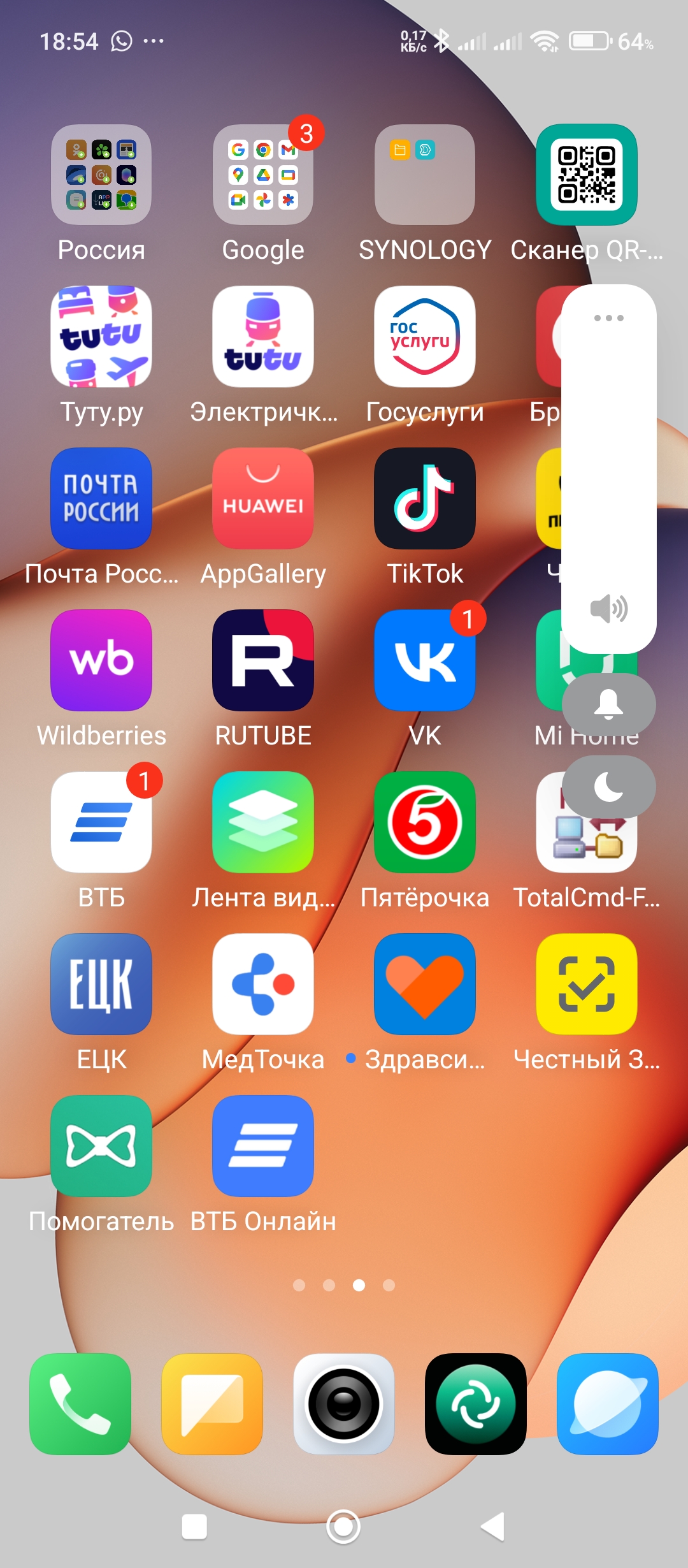This screenshot has height=1568, width=688.
Task: Open the phone dialer in dock
Action: pos(80,1404)
